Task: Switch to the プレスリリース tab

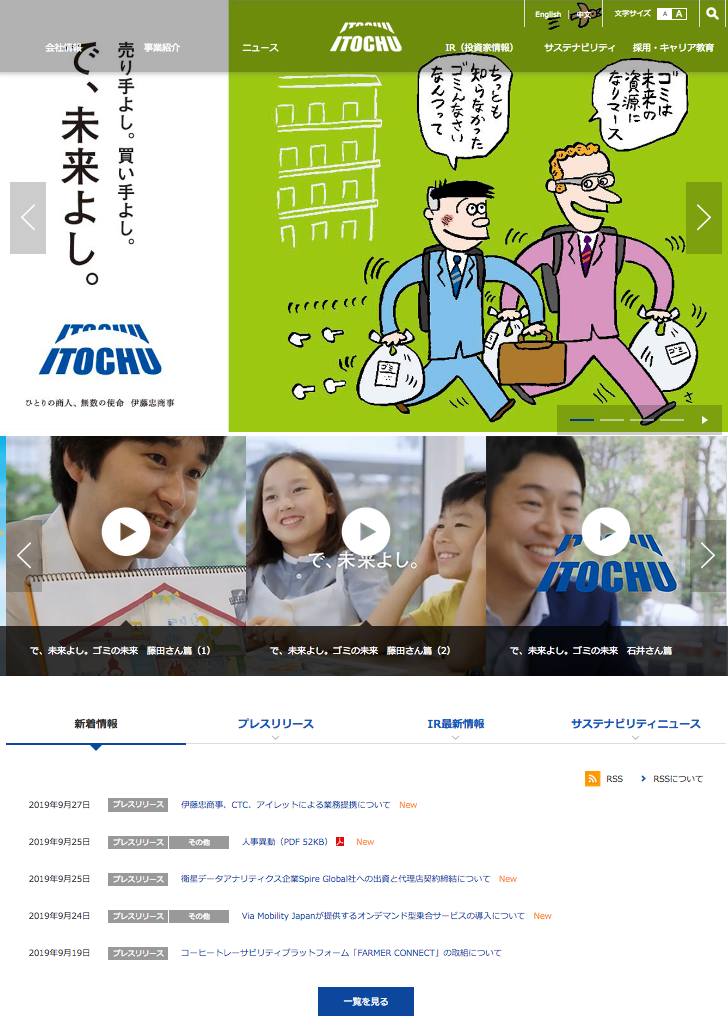Action: (275, 724)
